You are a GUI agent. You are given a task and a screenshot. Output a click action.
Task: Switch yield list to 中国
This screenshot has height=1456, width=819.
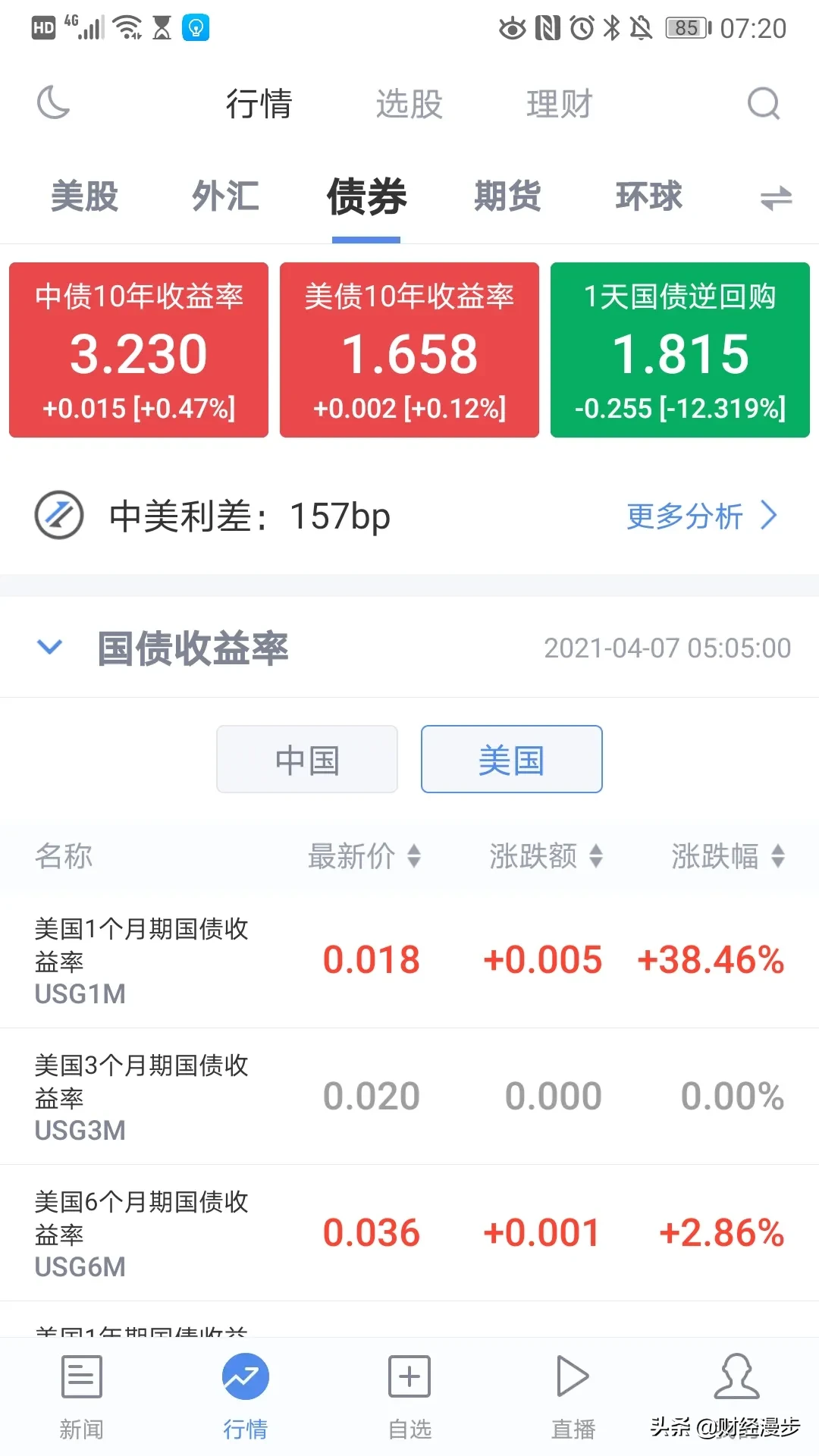307,759
